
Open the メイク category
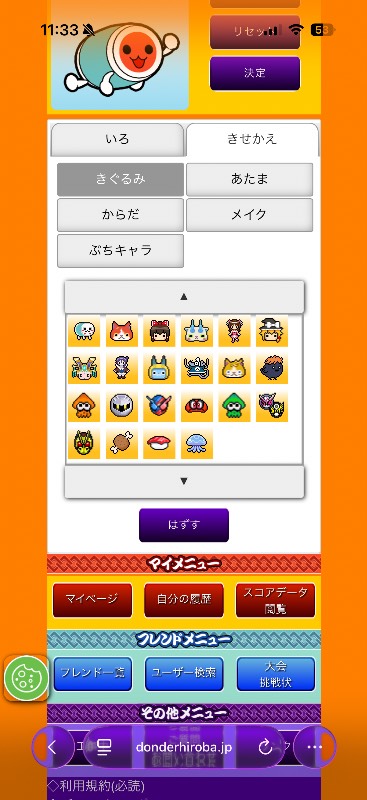coord(249,215)
